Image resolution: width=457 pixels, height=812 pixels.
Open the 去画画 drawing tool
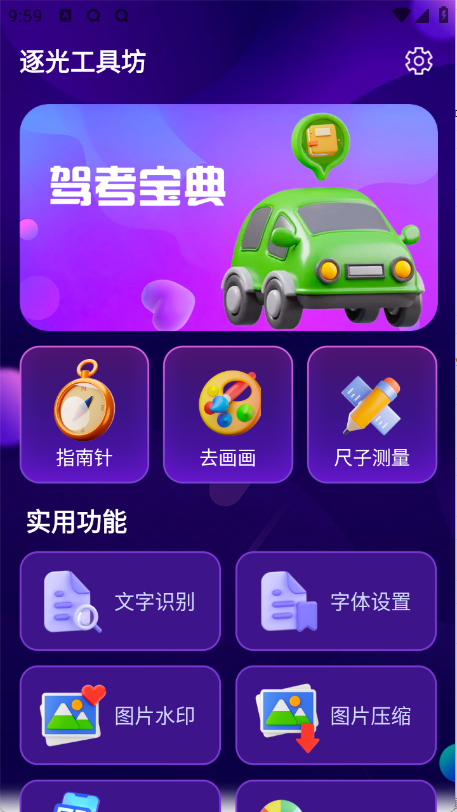(x=228, y=414)
